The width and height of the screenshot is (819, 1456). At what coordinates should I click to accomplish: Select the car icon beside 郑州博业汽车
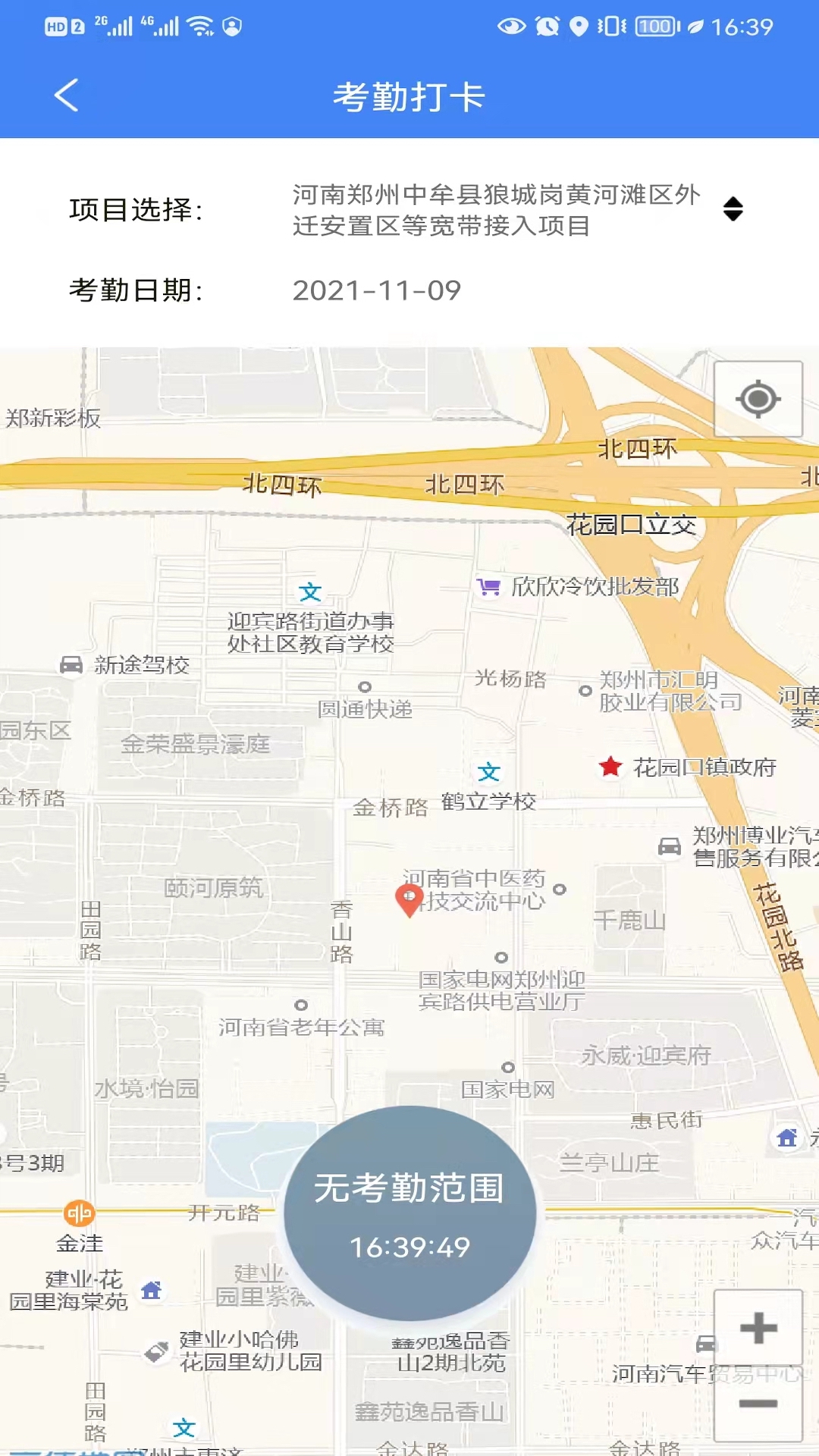point(670,846)
